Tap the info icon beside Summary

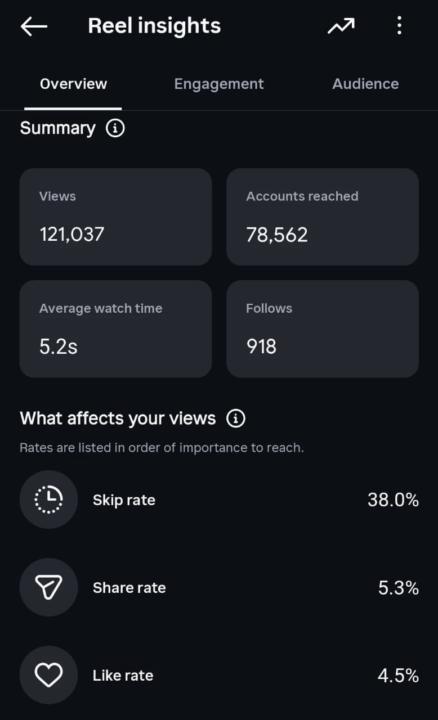click(x=115, y=128)
